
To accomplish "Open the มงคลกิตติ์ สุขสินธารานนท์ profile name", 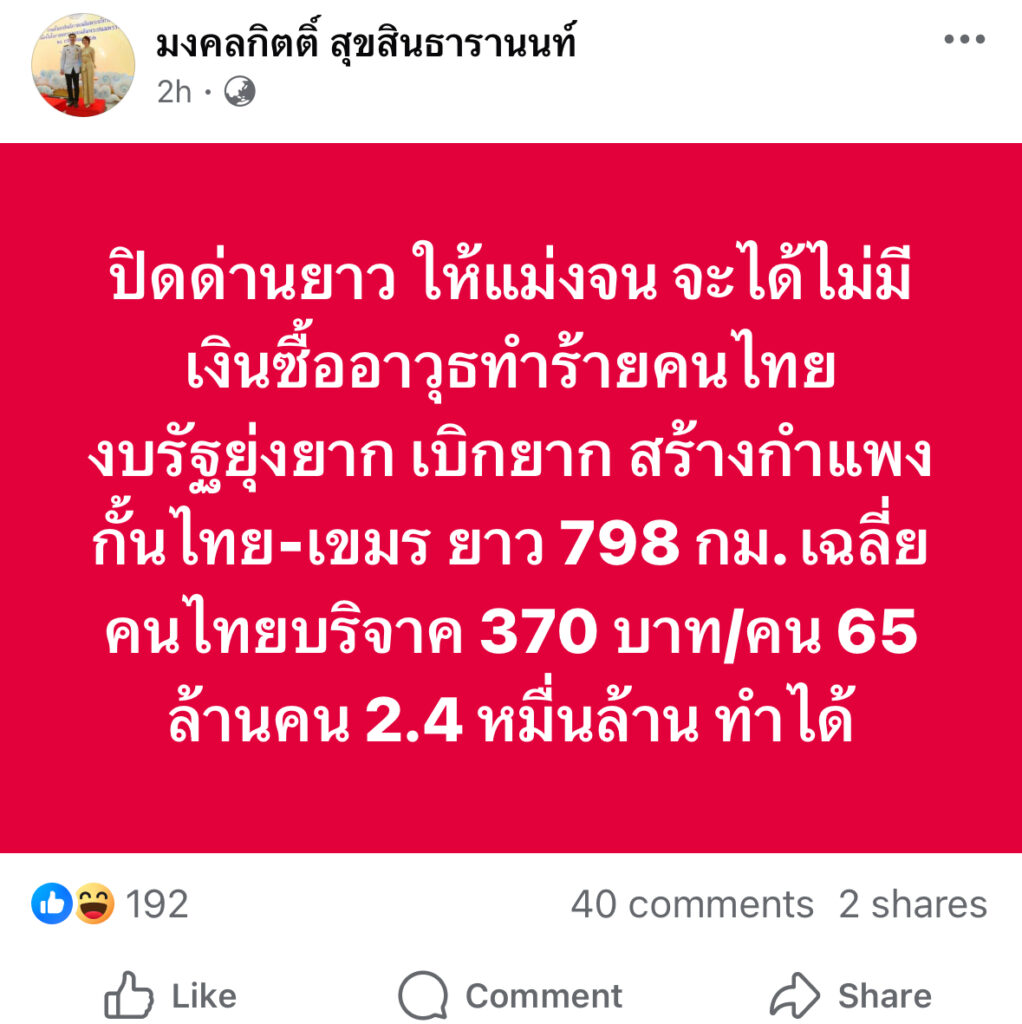I will tap(366, 43).
